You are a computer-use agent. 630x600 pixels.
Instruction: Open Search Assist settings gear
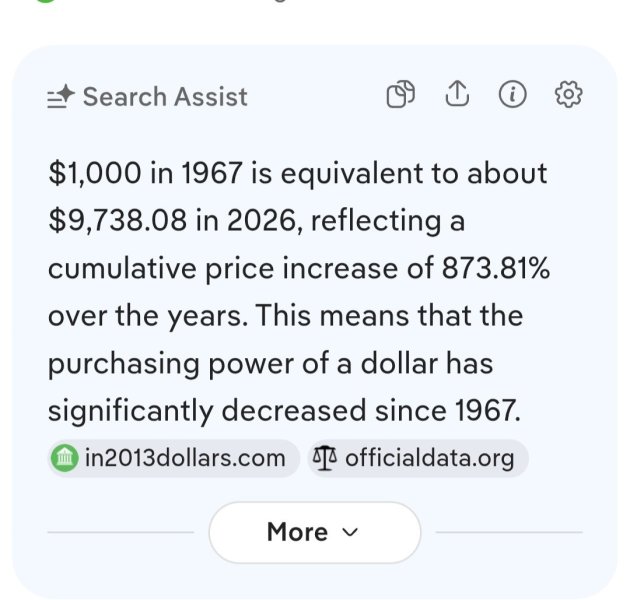coord(568,95)
